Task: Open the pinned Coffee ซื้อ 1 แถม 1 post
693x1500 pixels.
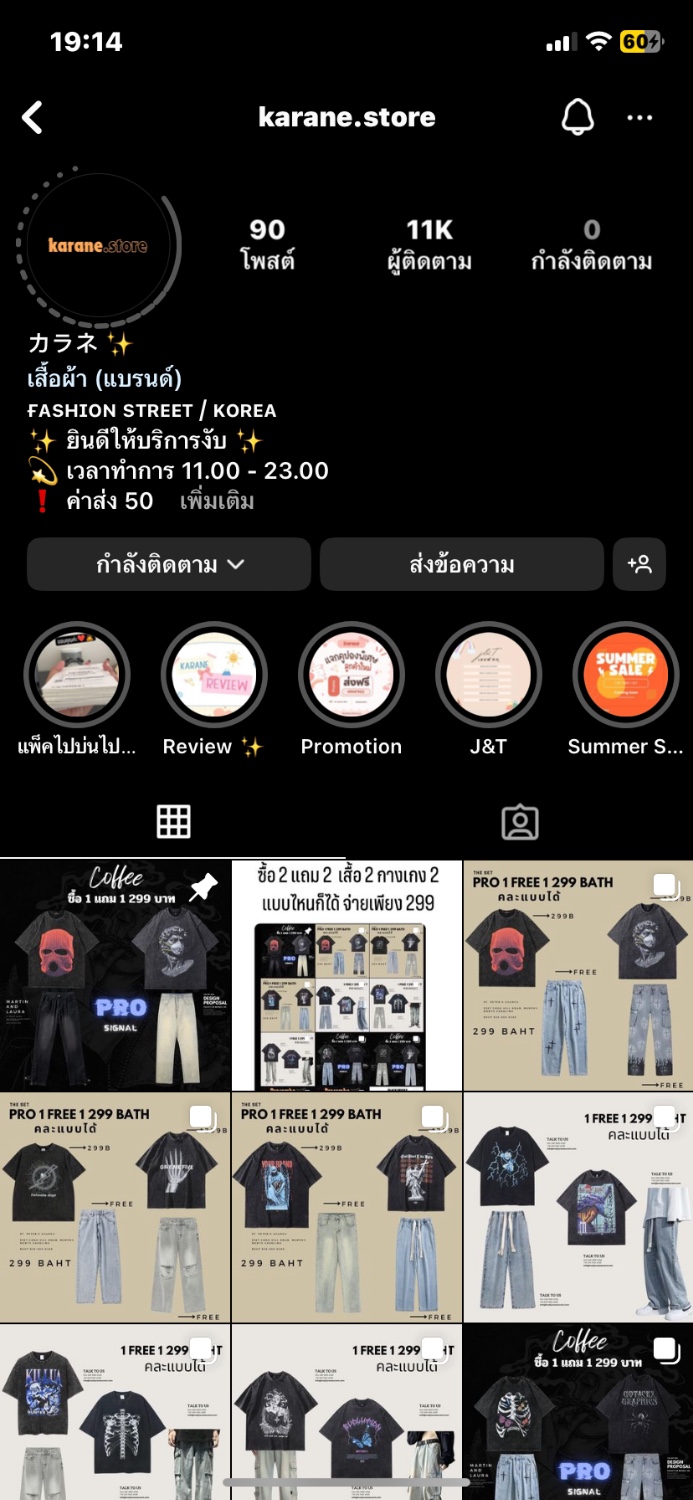Action: [115, 975]
